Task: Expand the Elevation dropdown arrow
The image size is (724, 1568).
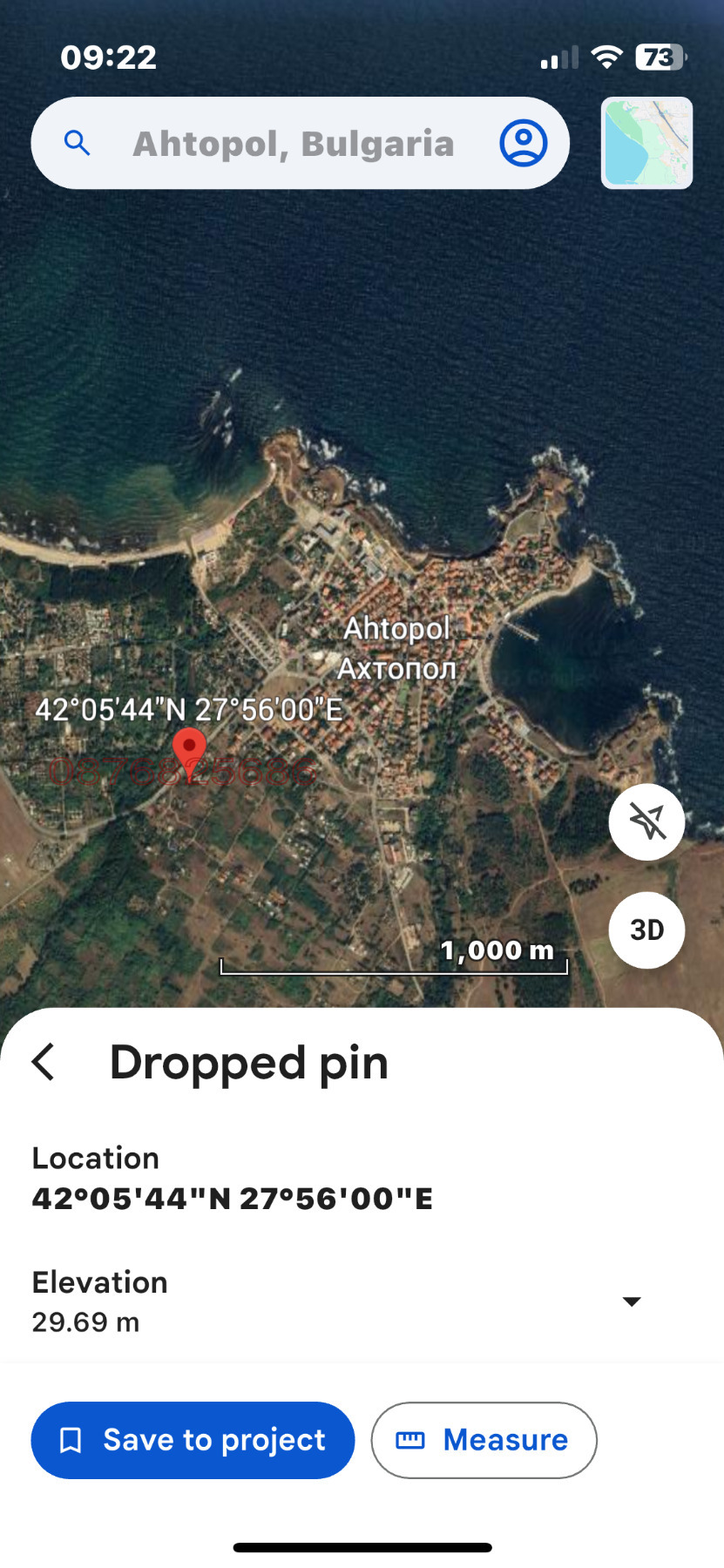Action: 632,1301
